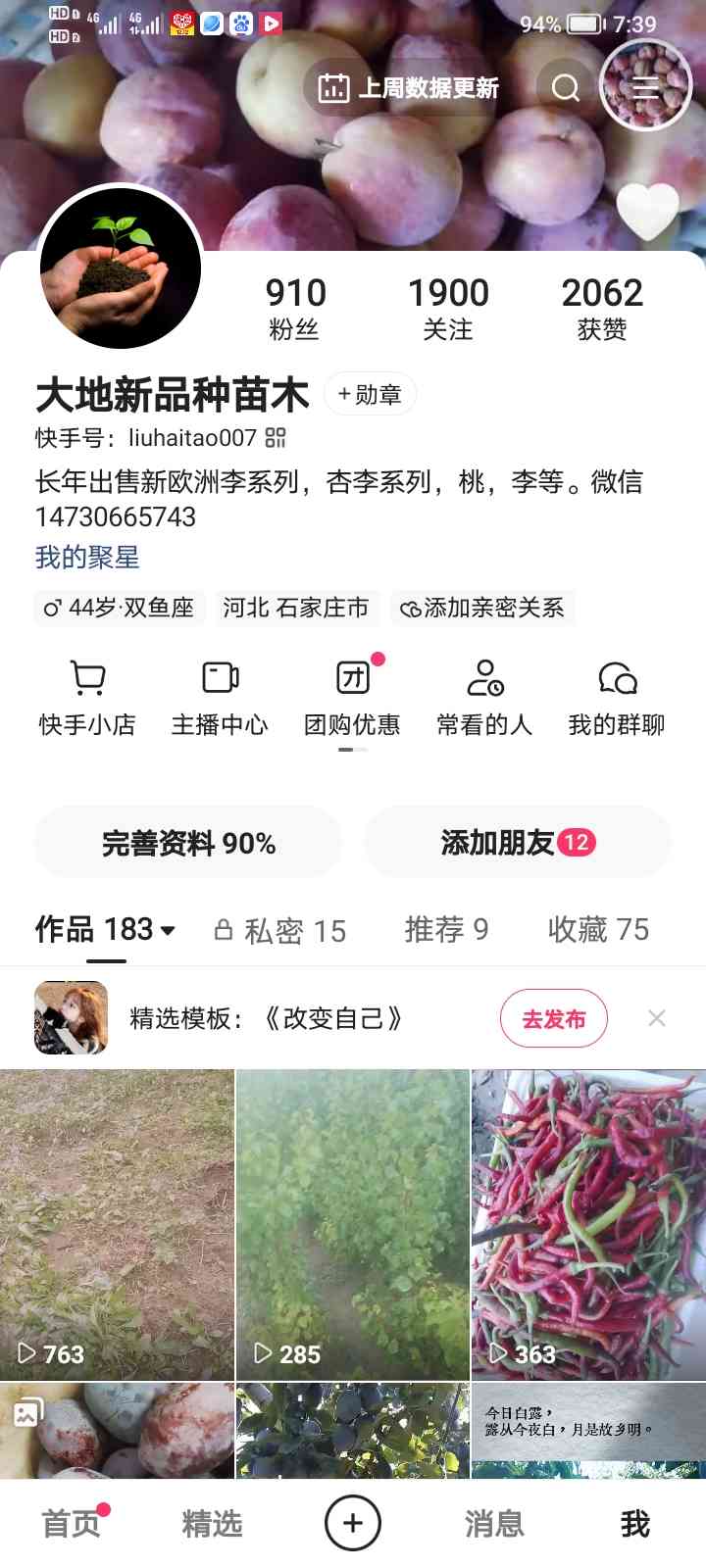The image size is (706, 1568).
Task: Dismiss the 精选模板 banner
Action: [x=657, y=1019]
